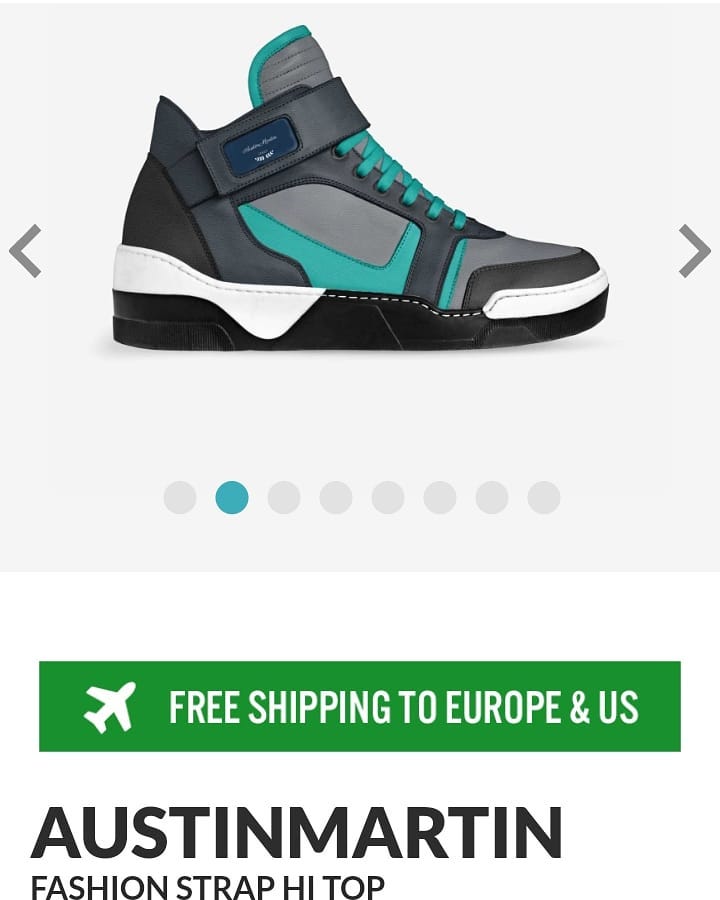
Task: Select the third carousel dot
Action: [284, 497]
